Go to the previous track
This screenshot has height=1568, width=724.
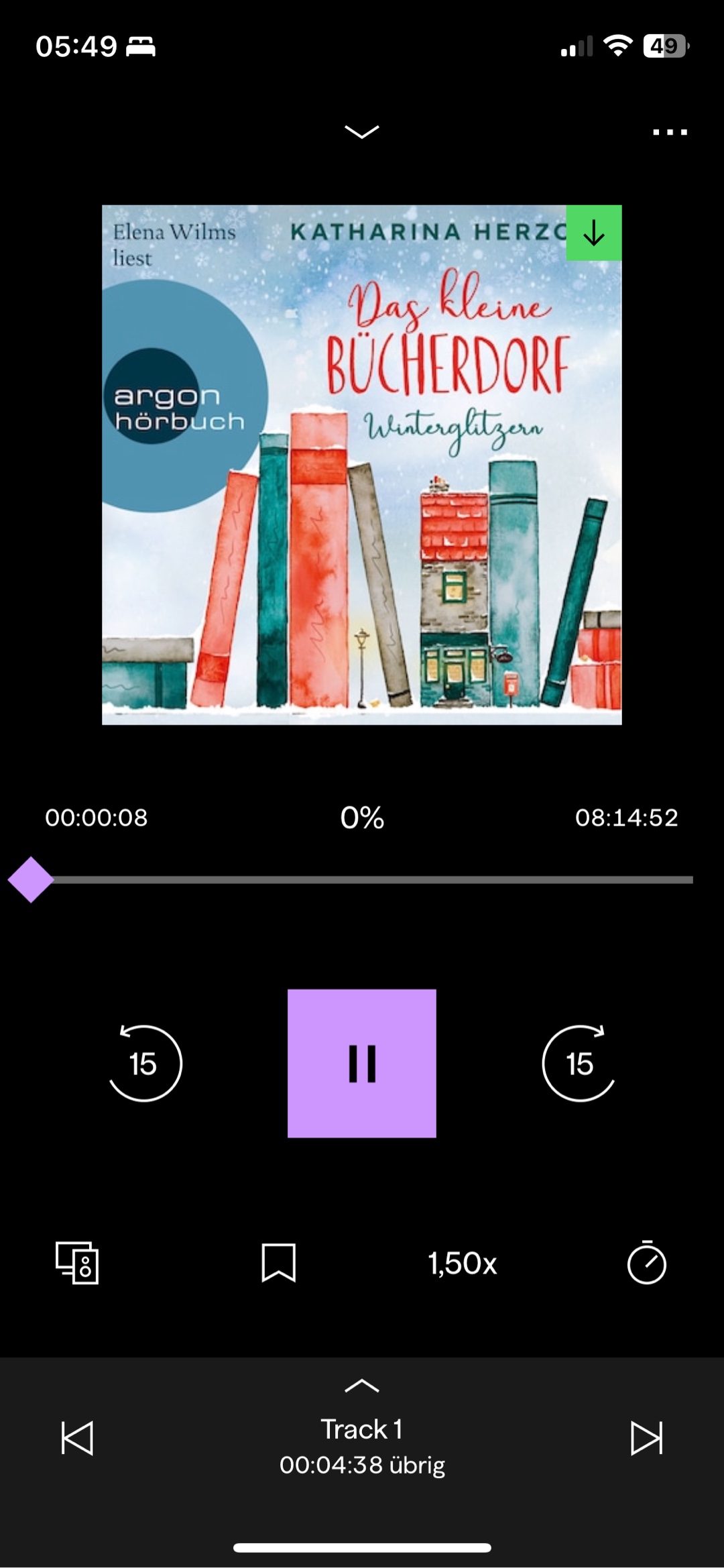tap(77, 1439)
